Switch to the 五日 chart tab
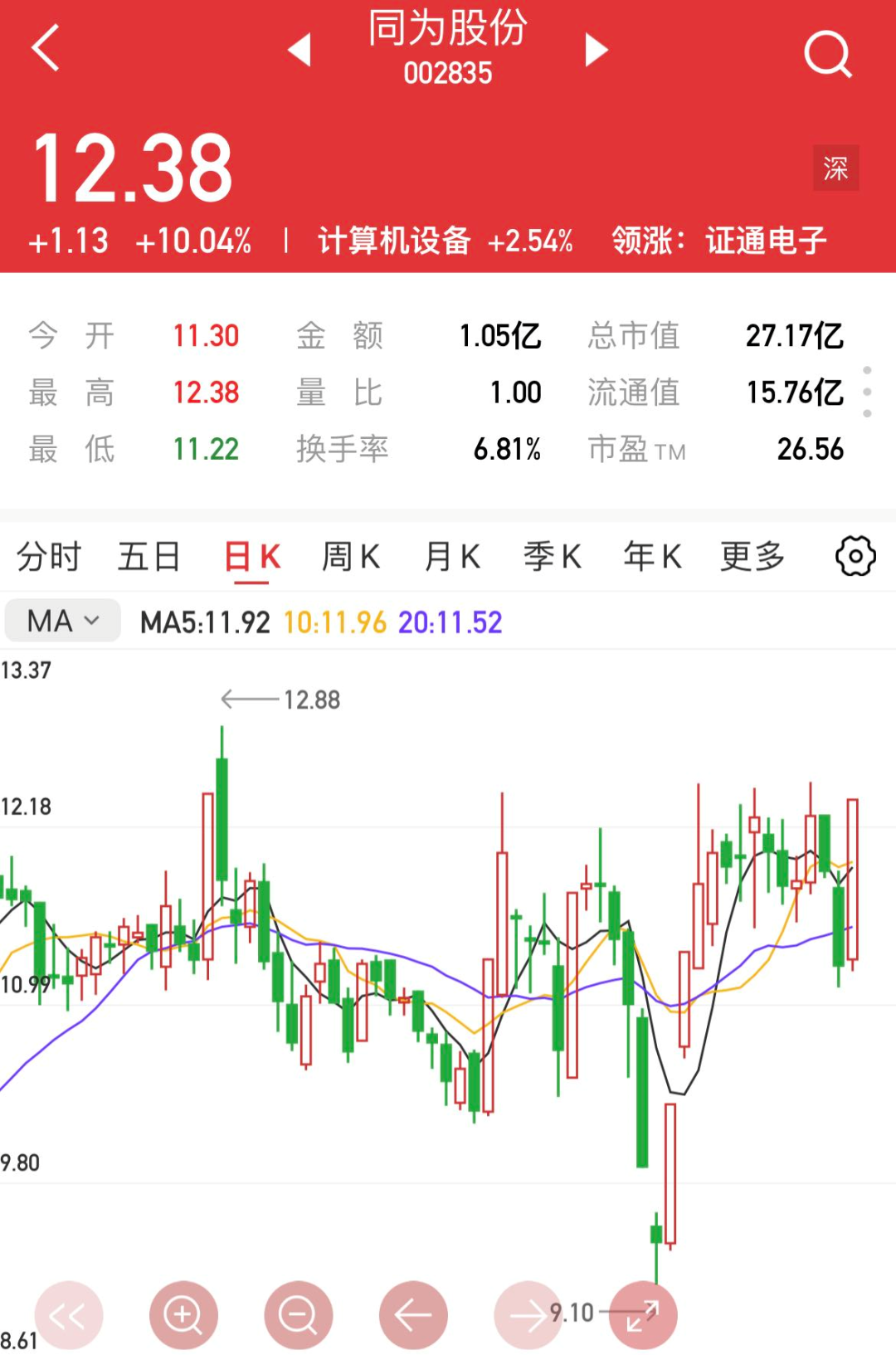 tap(149, 557)
